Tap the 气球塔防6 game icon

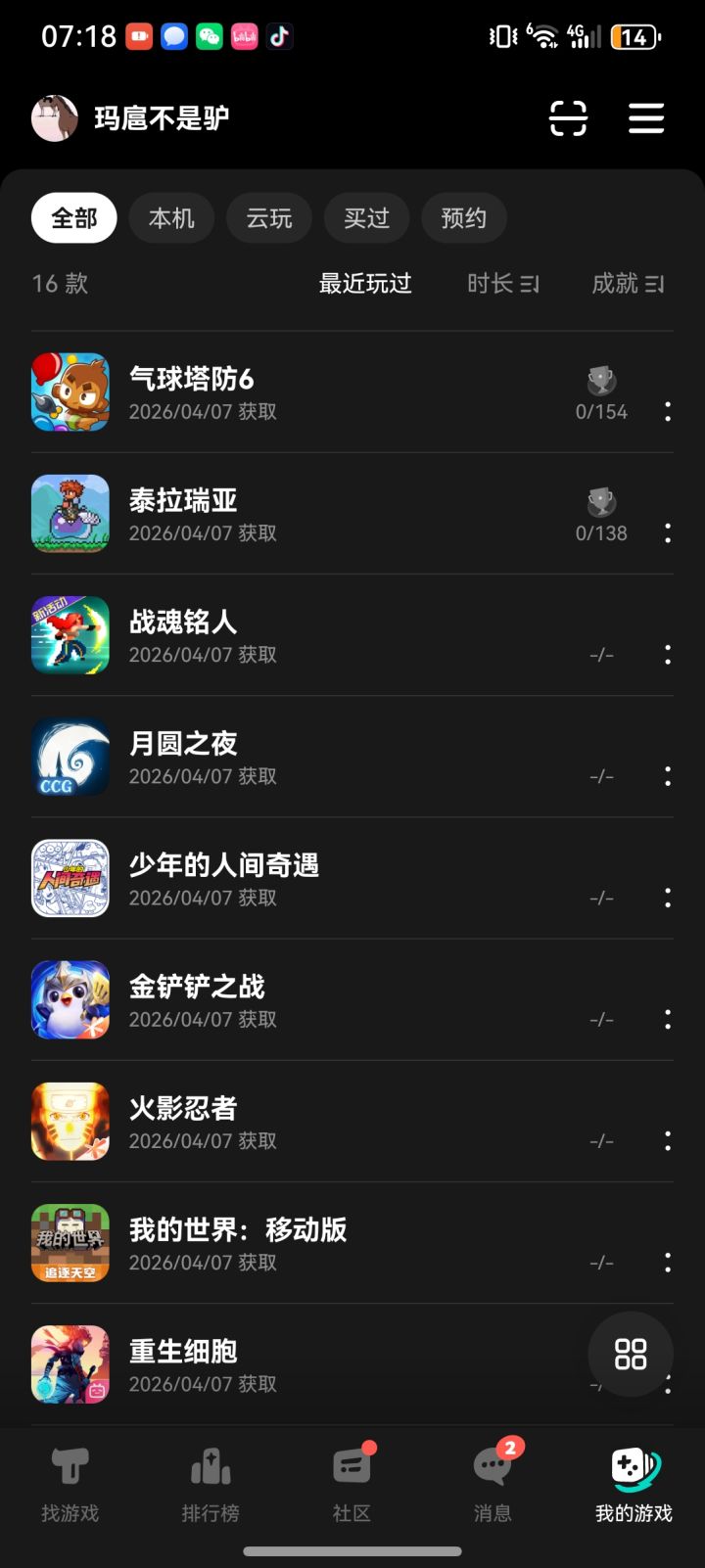pyautogui.click(x=70, y=392)
